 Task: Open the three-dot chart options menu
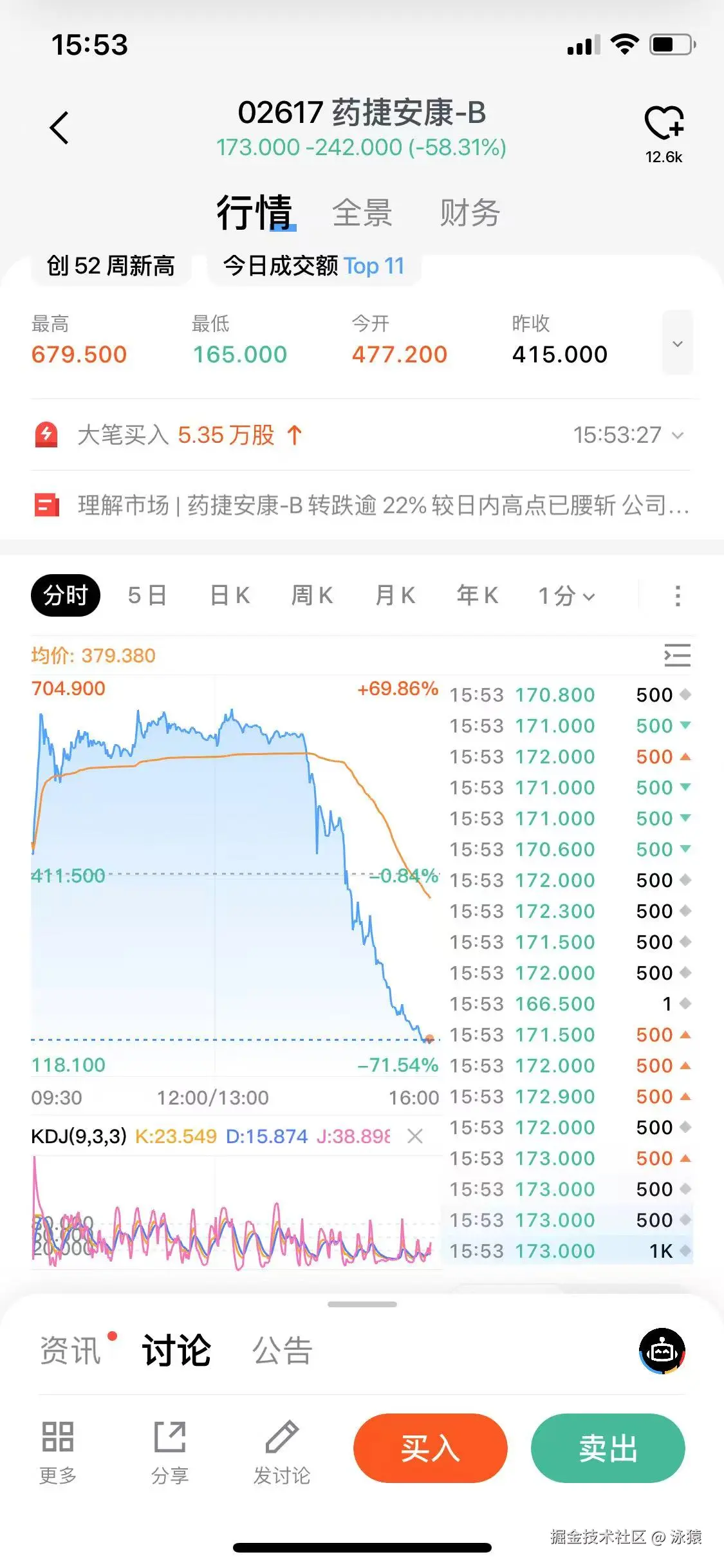click(x=678, y=595)
